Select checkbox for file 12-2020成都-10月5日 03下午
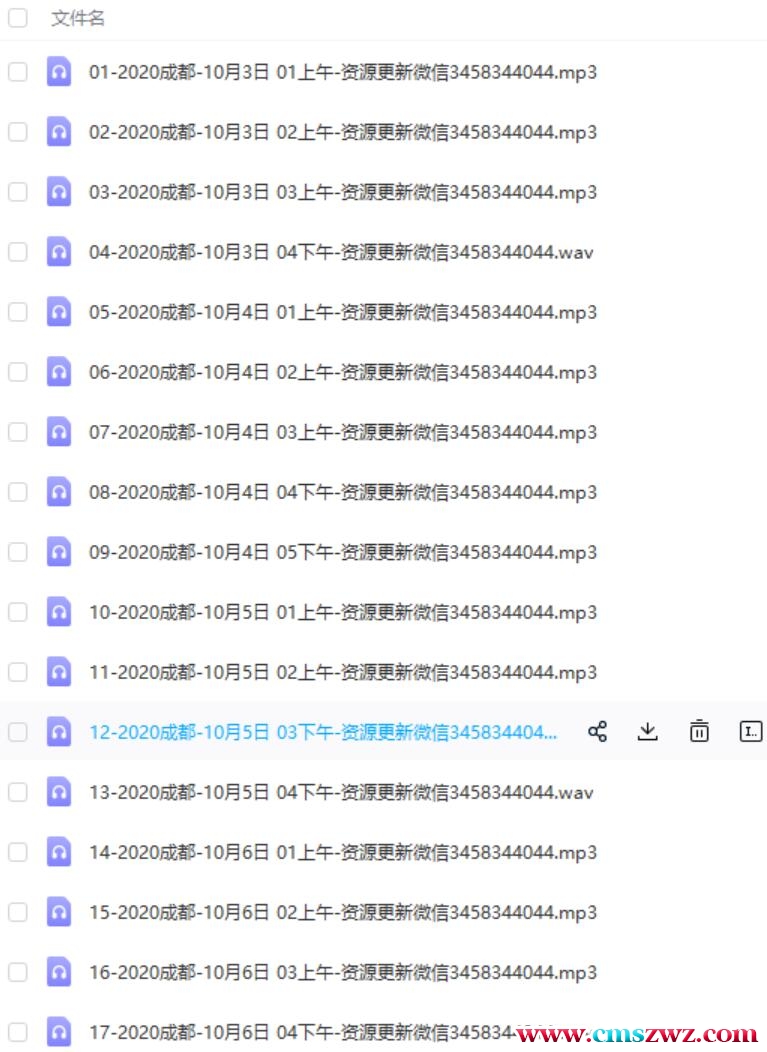 coord(18,732)
